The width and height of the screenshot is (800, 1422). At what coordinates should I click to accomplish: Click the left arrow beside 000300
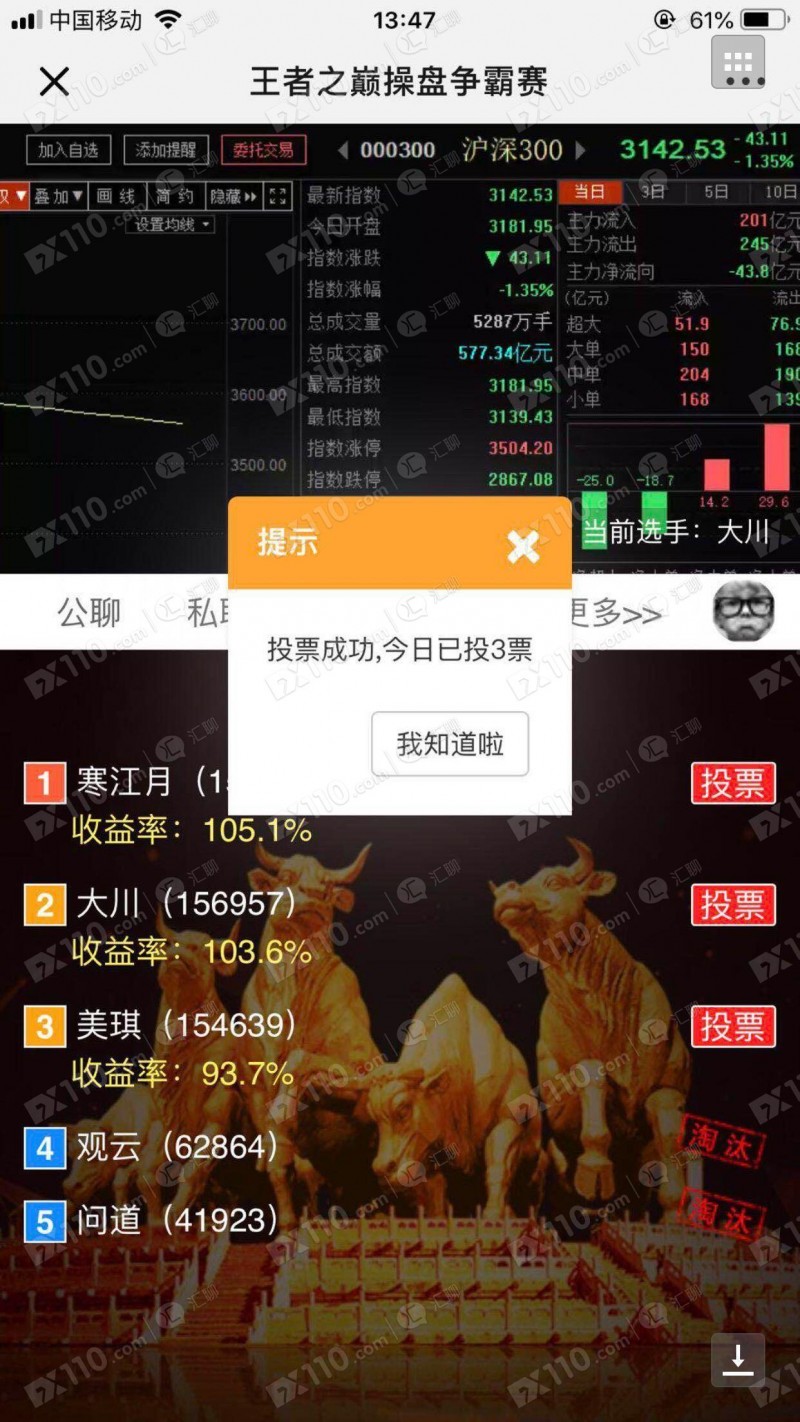341,150
